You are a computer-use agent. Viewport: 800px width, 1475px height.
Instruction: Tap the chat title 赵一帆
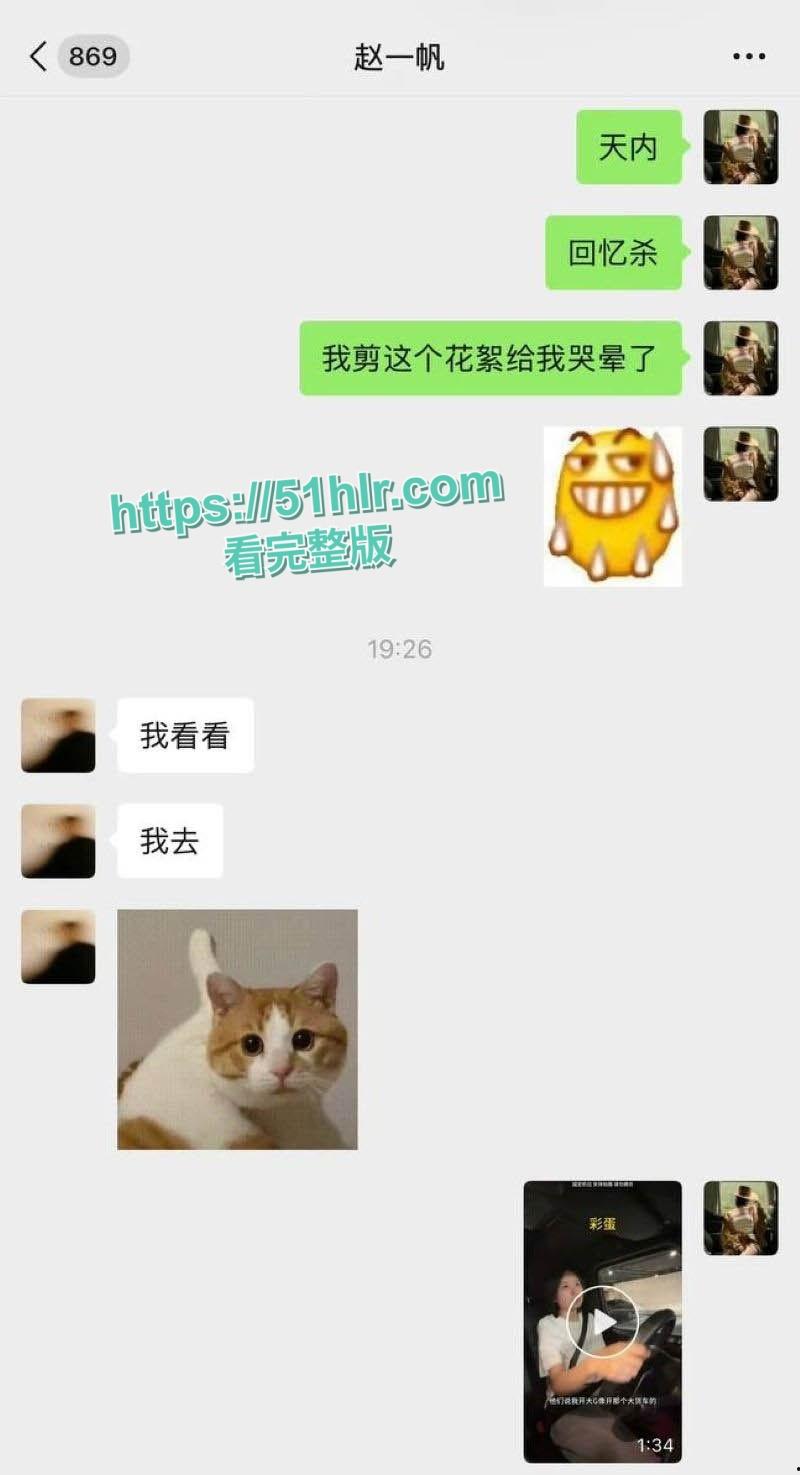pos(399,57)
